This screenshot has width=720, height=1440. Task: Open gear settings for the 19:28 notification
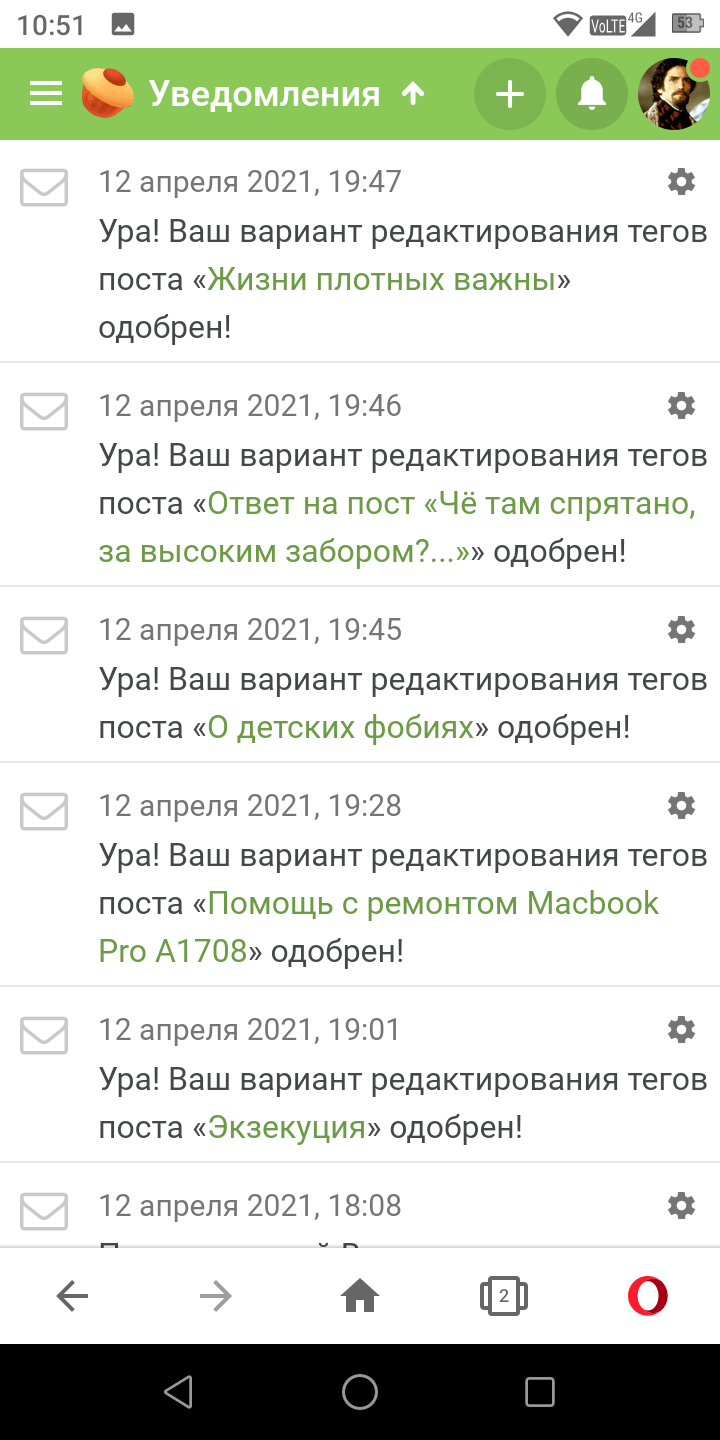tap(681, 805)
